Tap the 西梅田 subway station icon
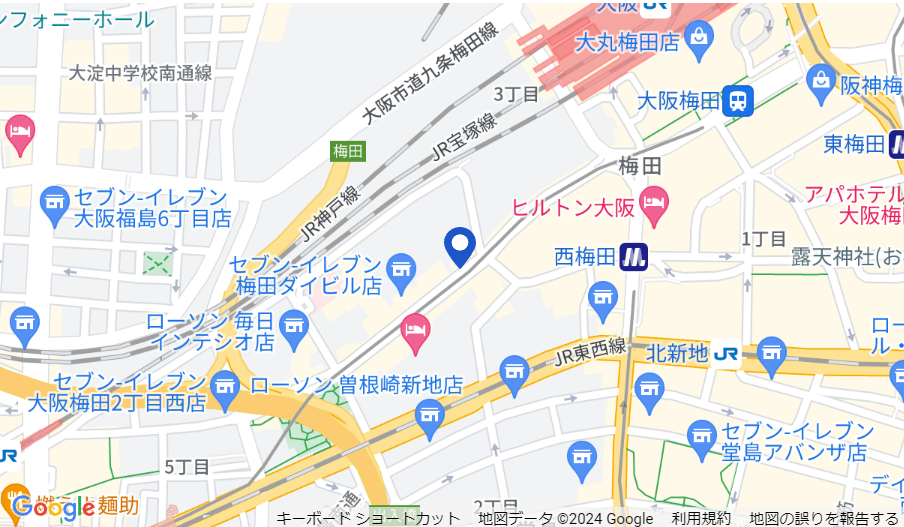 pos(632,257)
